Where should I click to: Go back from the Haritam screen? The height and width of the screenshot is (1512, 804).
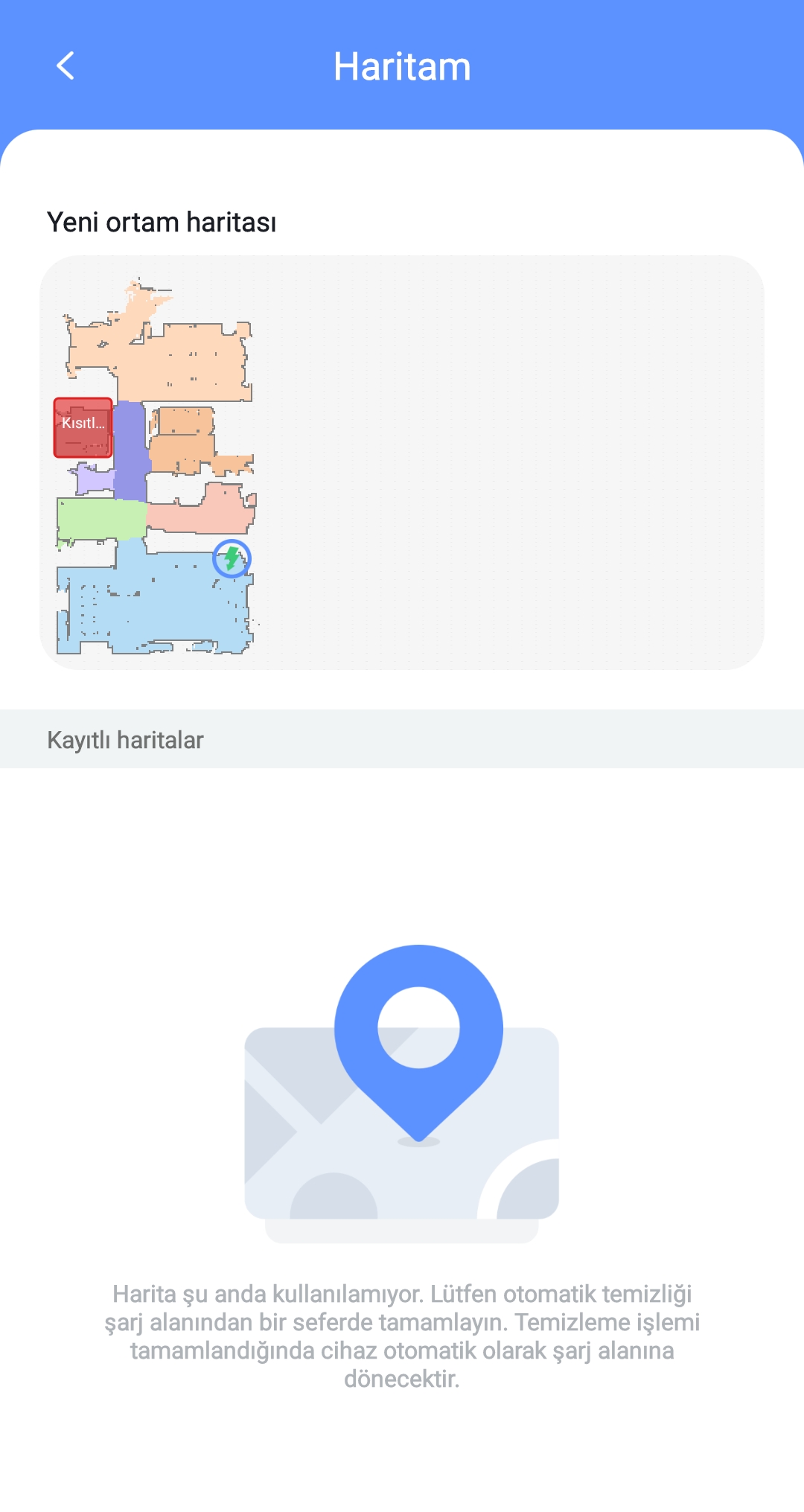66,66
